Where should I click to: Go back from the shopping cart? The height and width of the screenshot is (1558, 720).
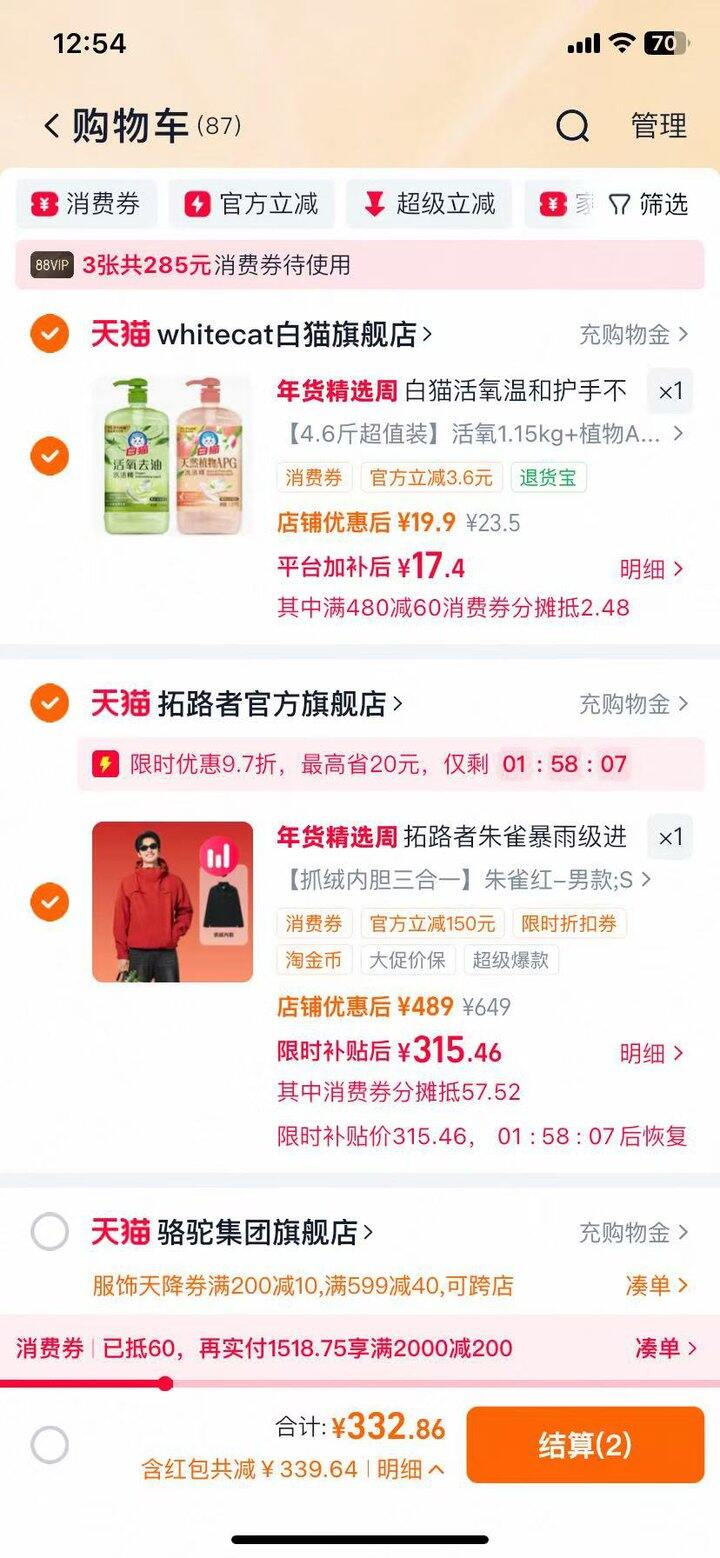click(52, 127)
